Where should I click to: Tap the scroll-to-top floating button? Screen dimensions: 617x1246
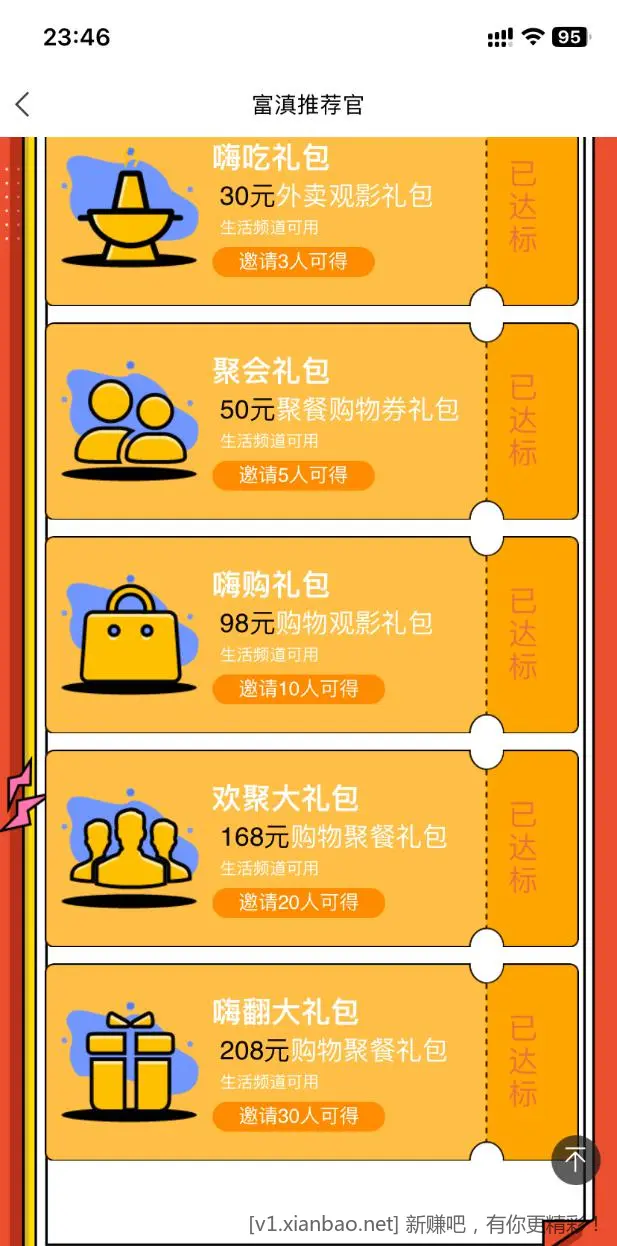pyautogui.click(x=576, y=1160)
